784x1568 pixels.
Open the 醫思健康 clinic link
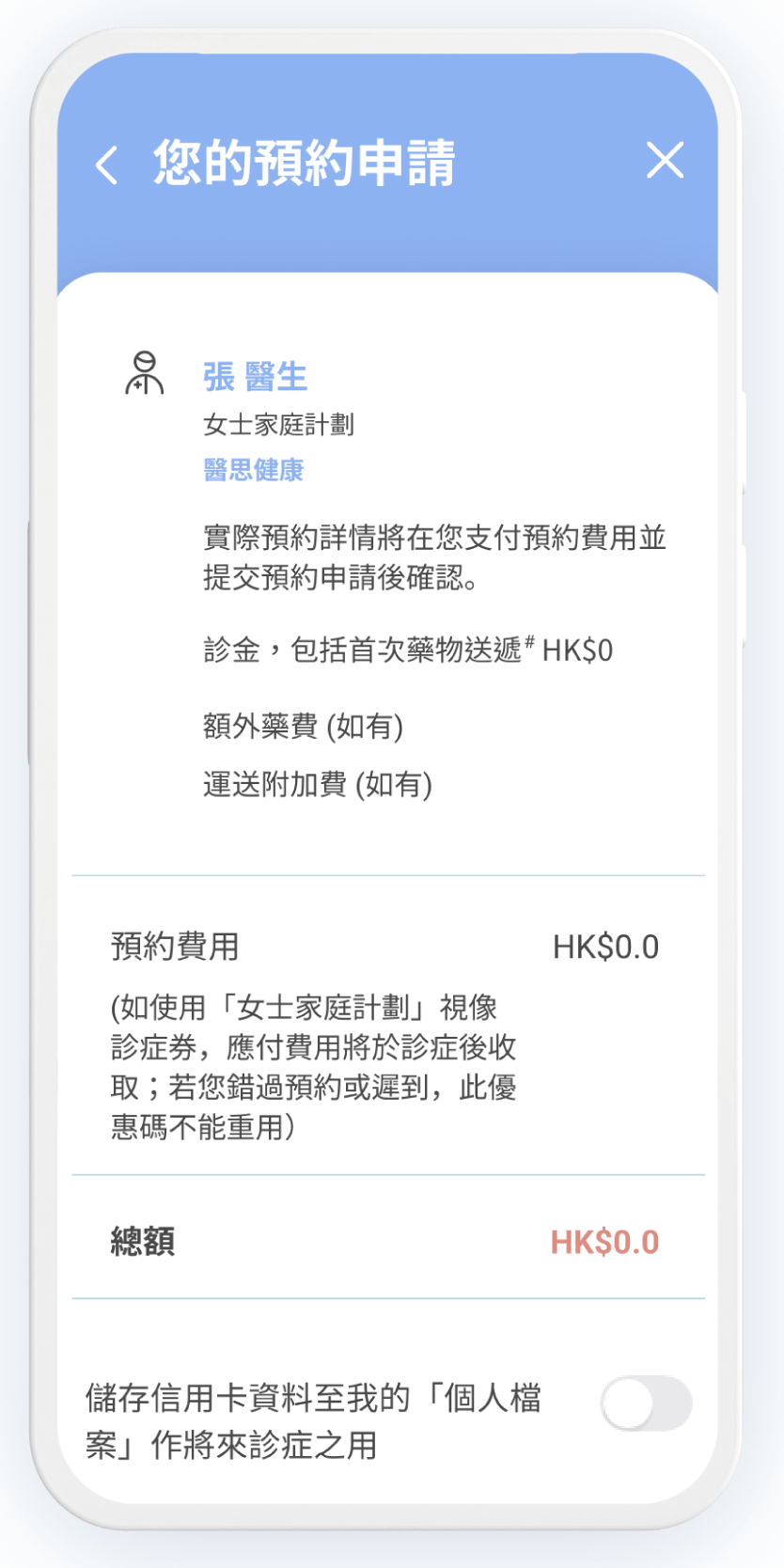coord(253,470)
